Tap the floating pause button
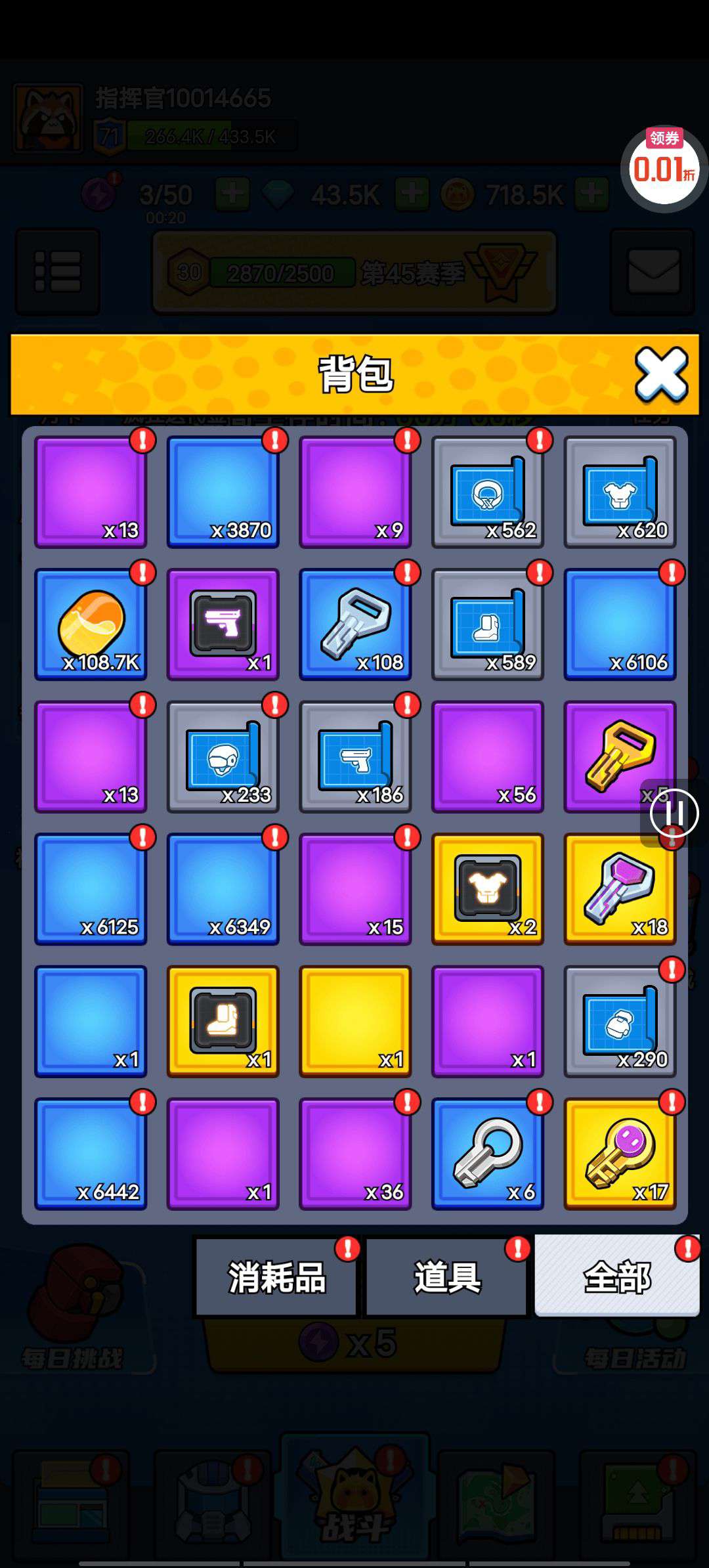Screen dimensions: 709x1568 pyautogui.click(x=674, y=814)
